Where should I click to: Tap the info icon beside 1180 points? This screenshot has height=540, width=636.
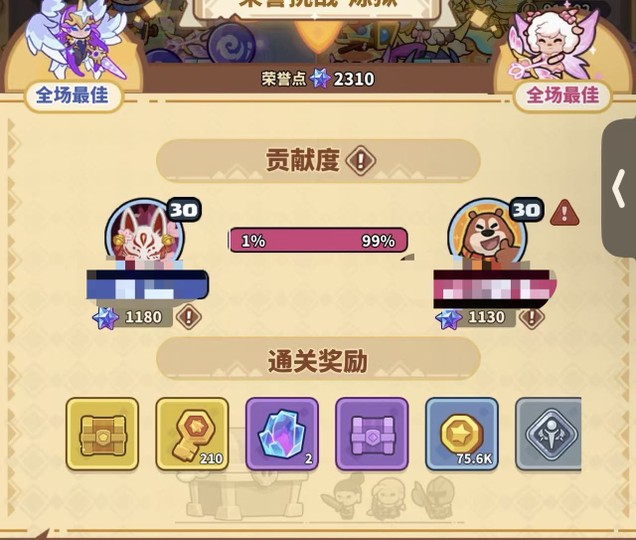[188, 318]
